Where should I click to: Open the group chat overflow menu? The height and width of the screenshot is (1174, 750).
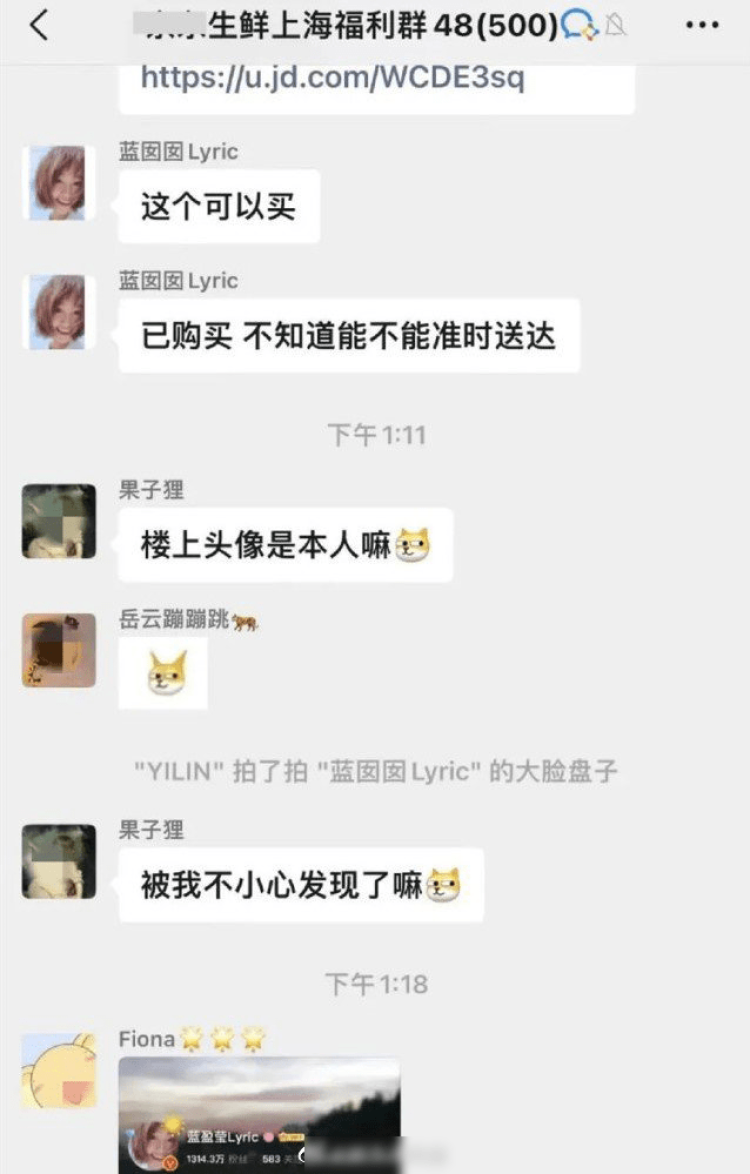click(702, 26)
